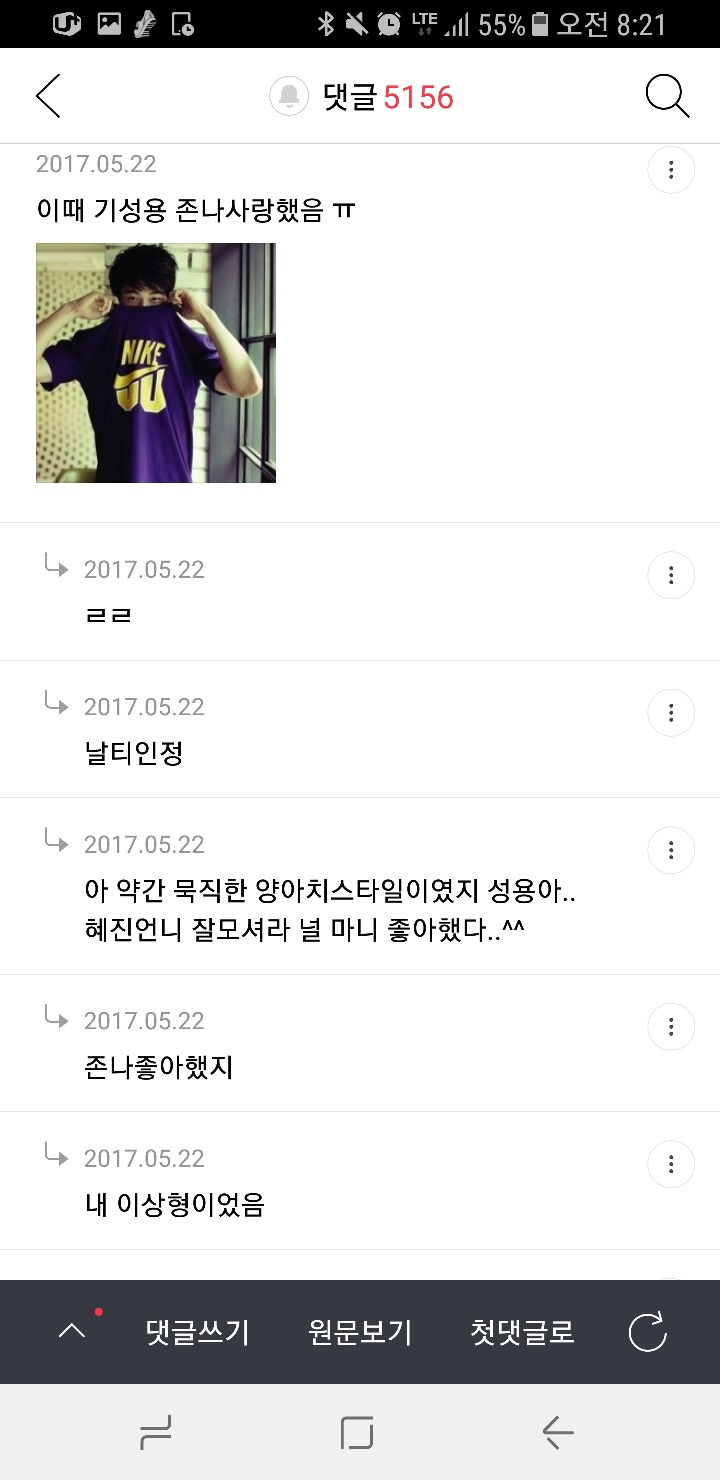The height and width of the screenshot is (1480, 720).
Task: Write a comment via 댓글쓰기
Action: coord(197,1332)
